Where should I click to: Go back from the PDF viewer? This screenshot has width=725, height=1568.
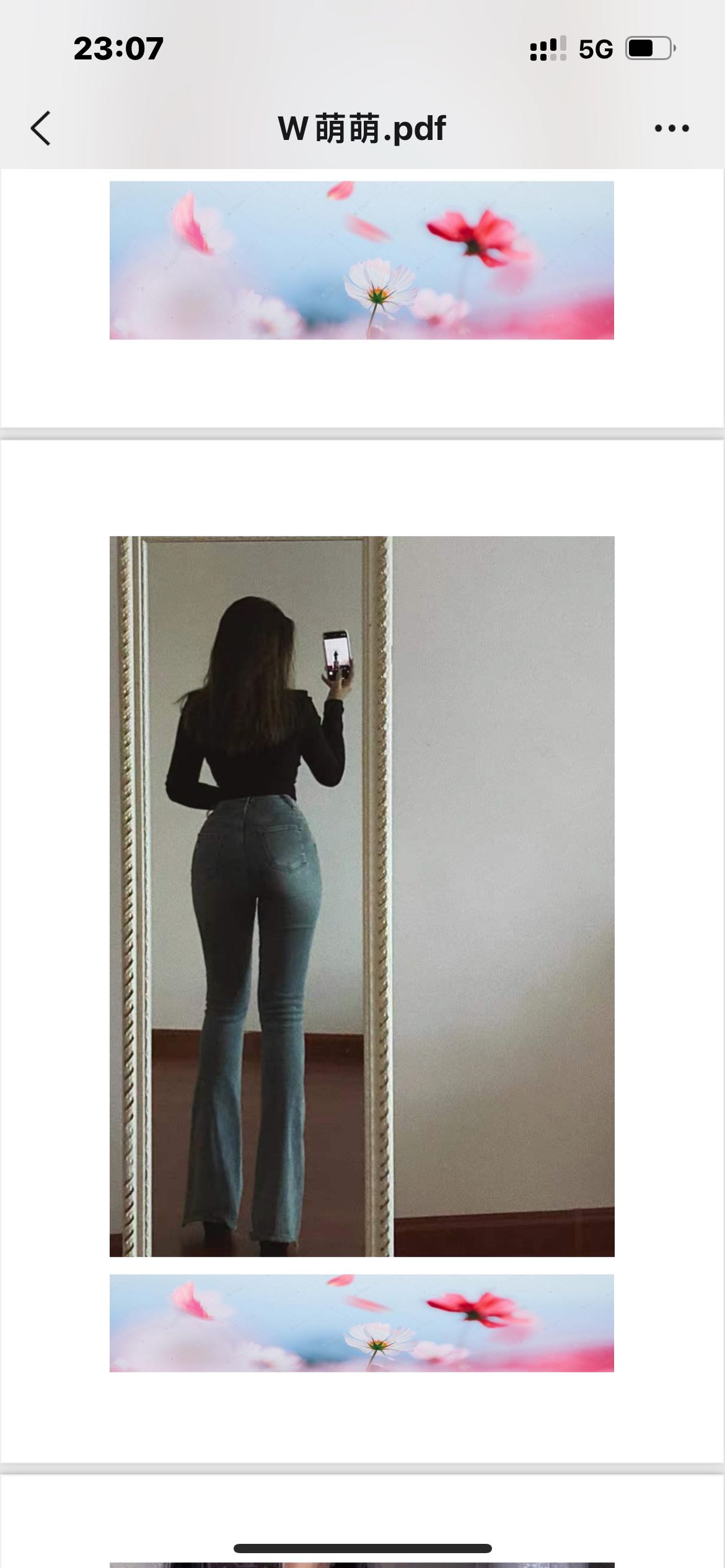coord(41,128)
